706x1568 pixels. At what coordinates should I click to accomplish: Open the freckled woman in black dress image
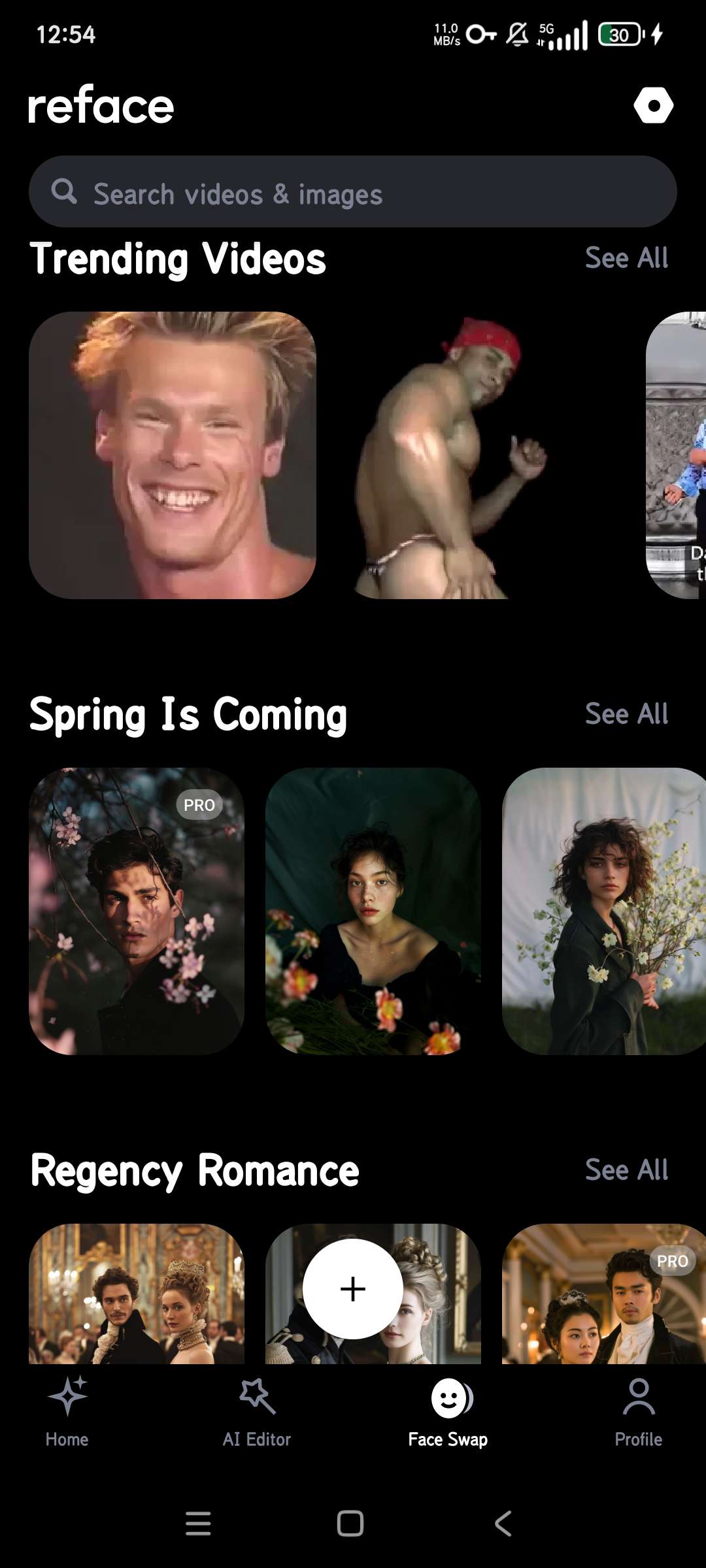click(x=373, y=911)
